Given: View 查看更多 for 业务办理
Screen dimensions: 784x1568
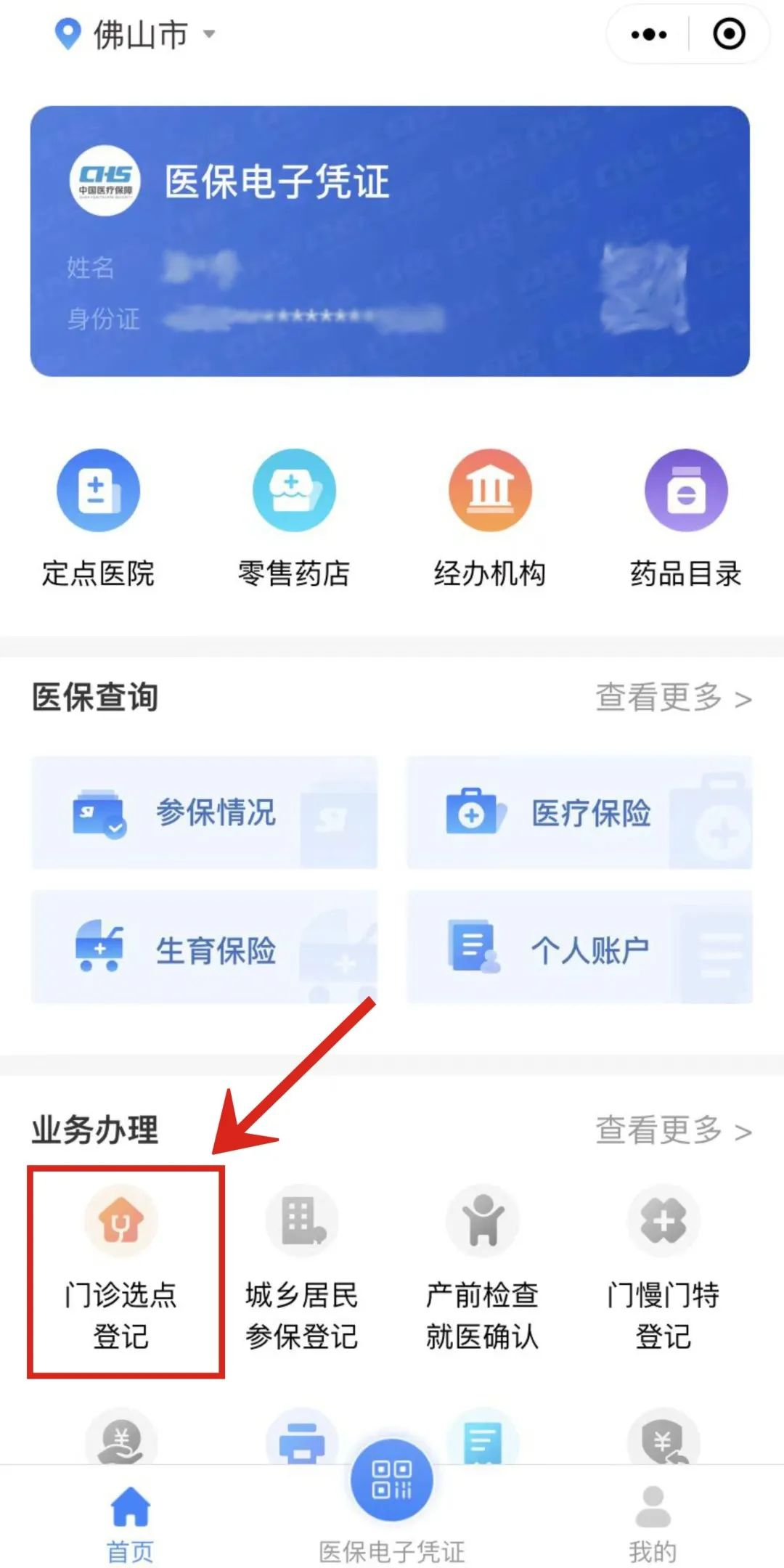Looking at the screenshot, I should [673, 1130].
